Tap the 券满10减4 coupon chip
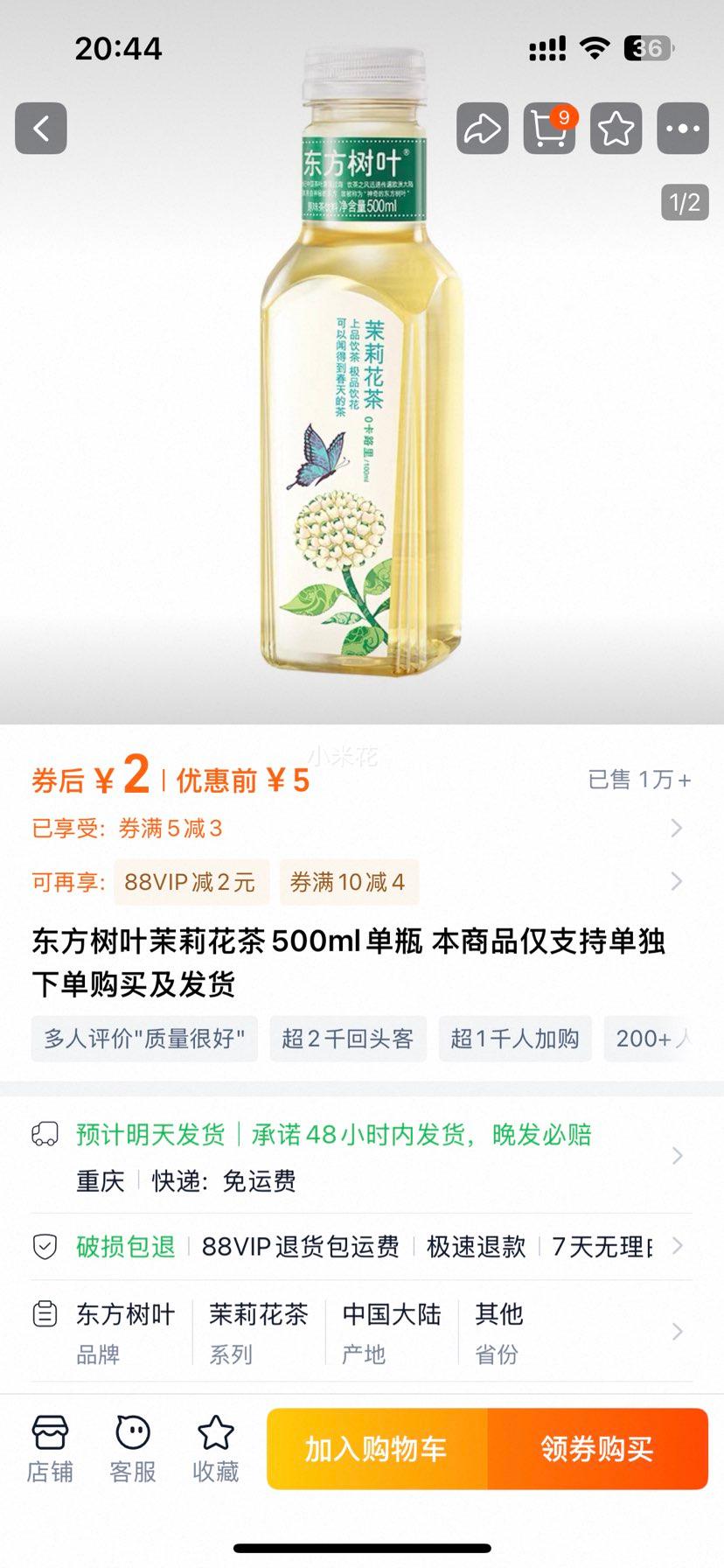The height and width of the screenshot is (1568, 724). coord(348,882)
